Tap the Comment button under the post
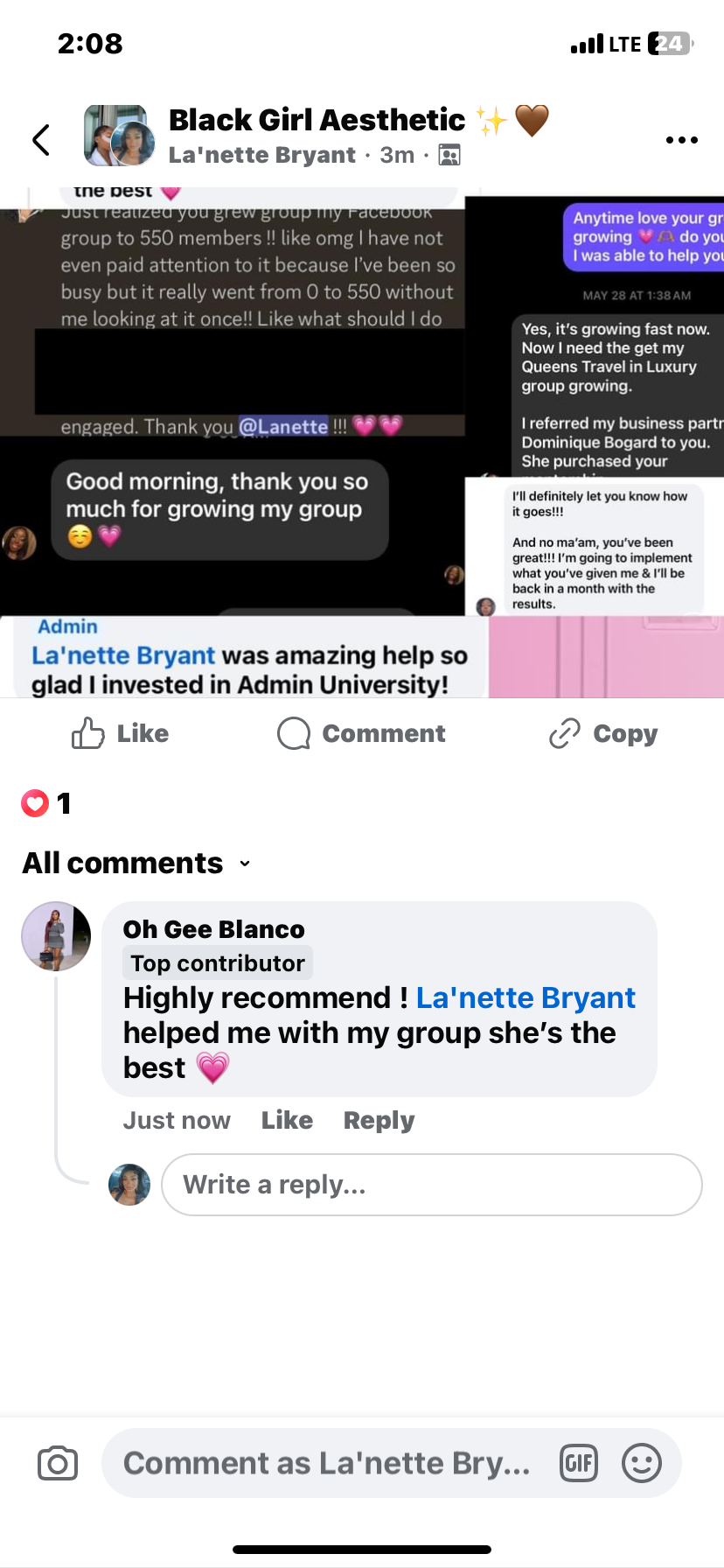This screenshot has width=724, height=1568. (361, 733)
